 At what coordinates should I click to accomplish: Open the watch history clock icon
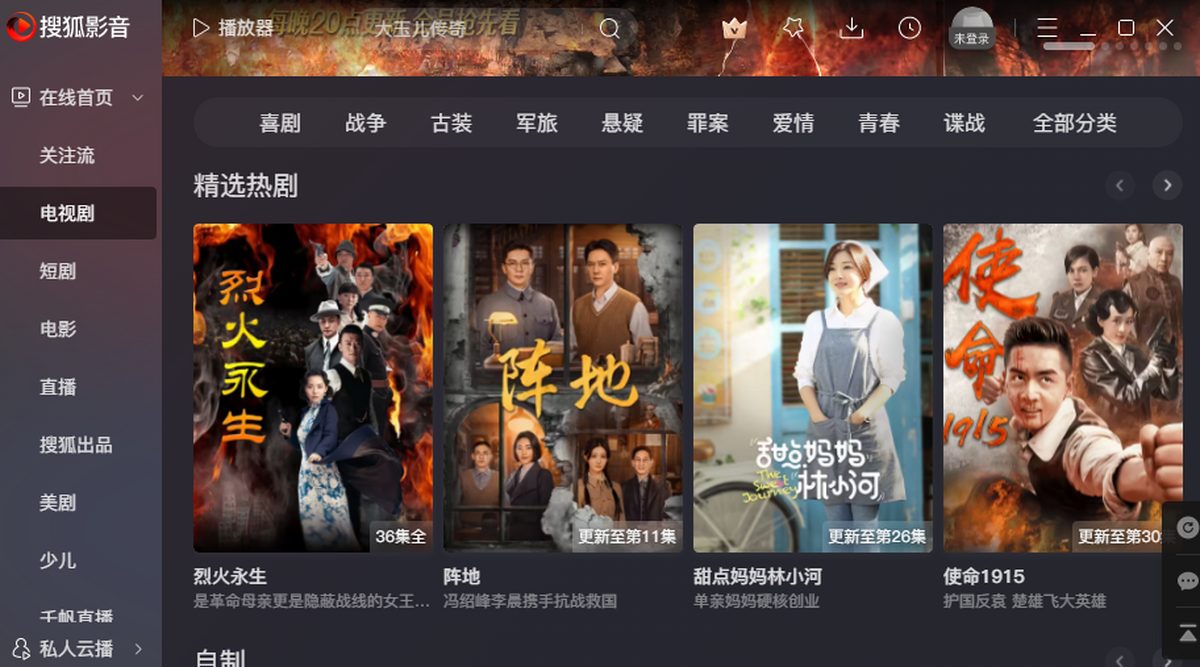pos(909,29)
